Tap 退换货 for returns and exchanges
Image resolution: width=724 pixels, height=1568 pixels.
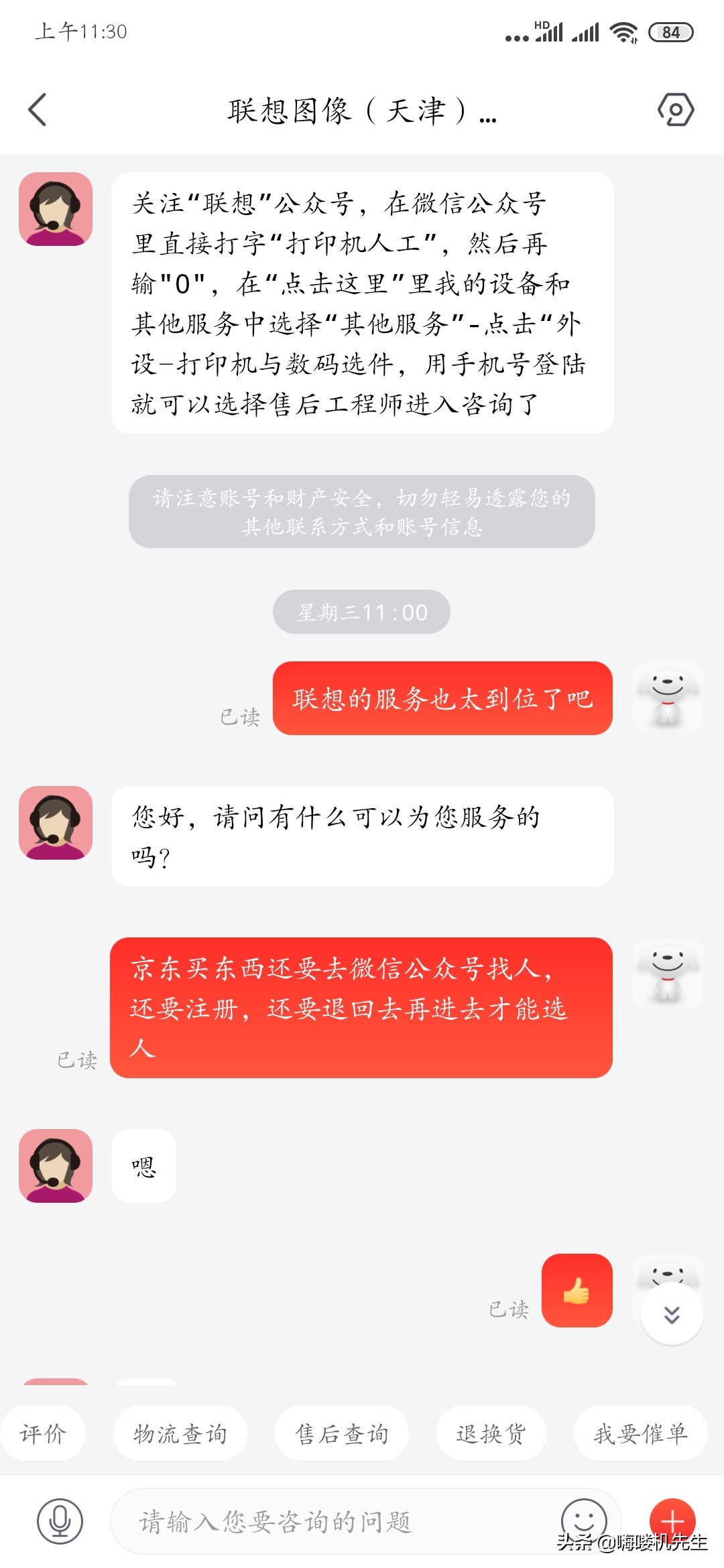490,1433
